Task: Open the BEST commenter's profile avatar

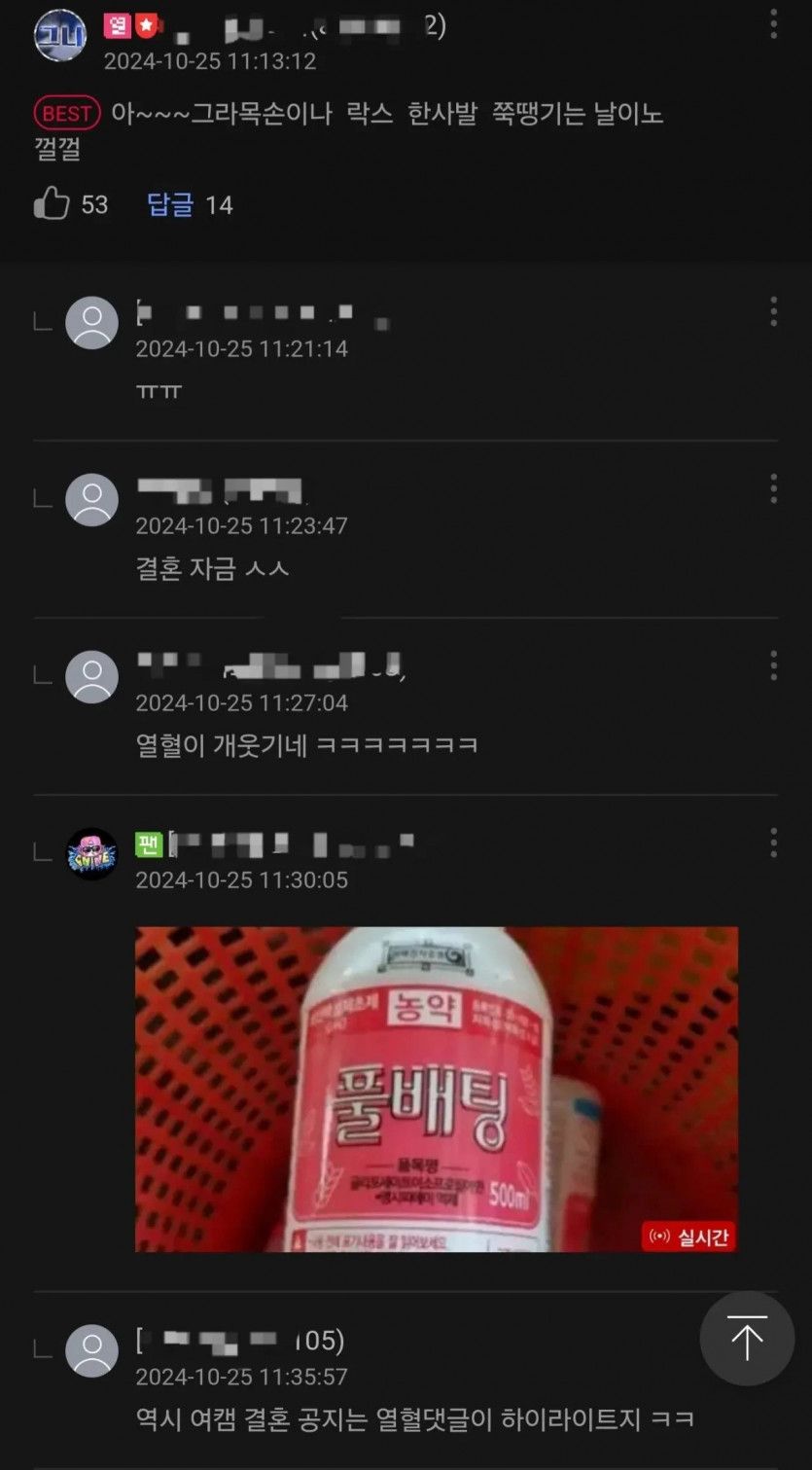Action: (x=60, y=36)
